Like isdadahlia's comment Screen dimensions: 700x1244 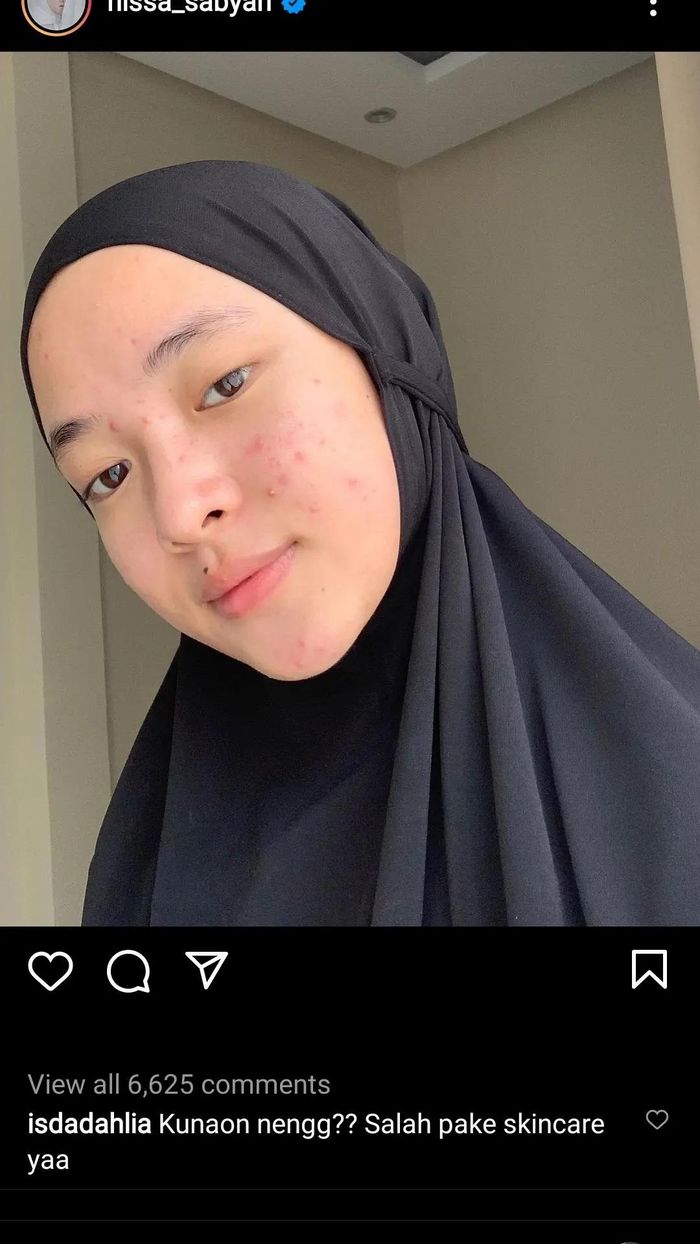pos(656,1120)
